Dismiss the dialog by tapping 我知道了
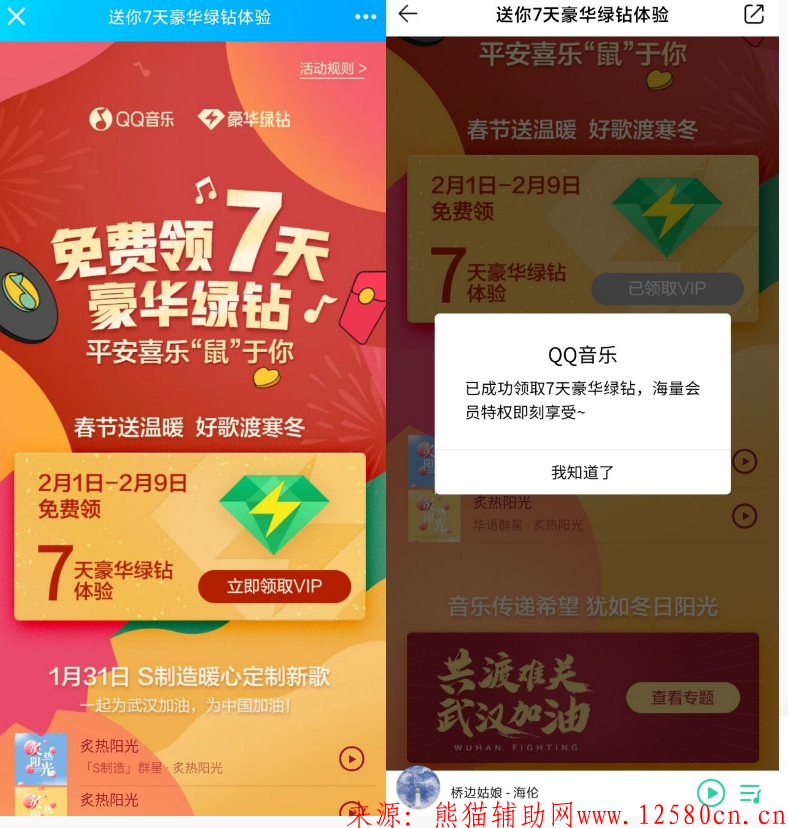Screen dimensions: 788x828 click(x=581, y=472)
